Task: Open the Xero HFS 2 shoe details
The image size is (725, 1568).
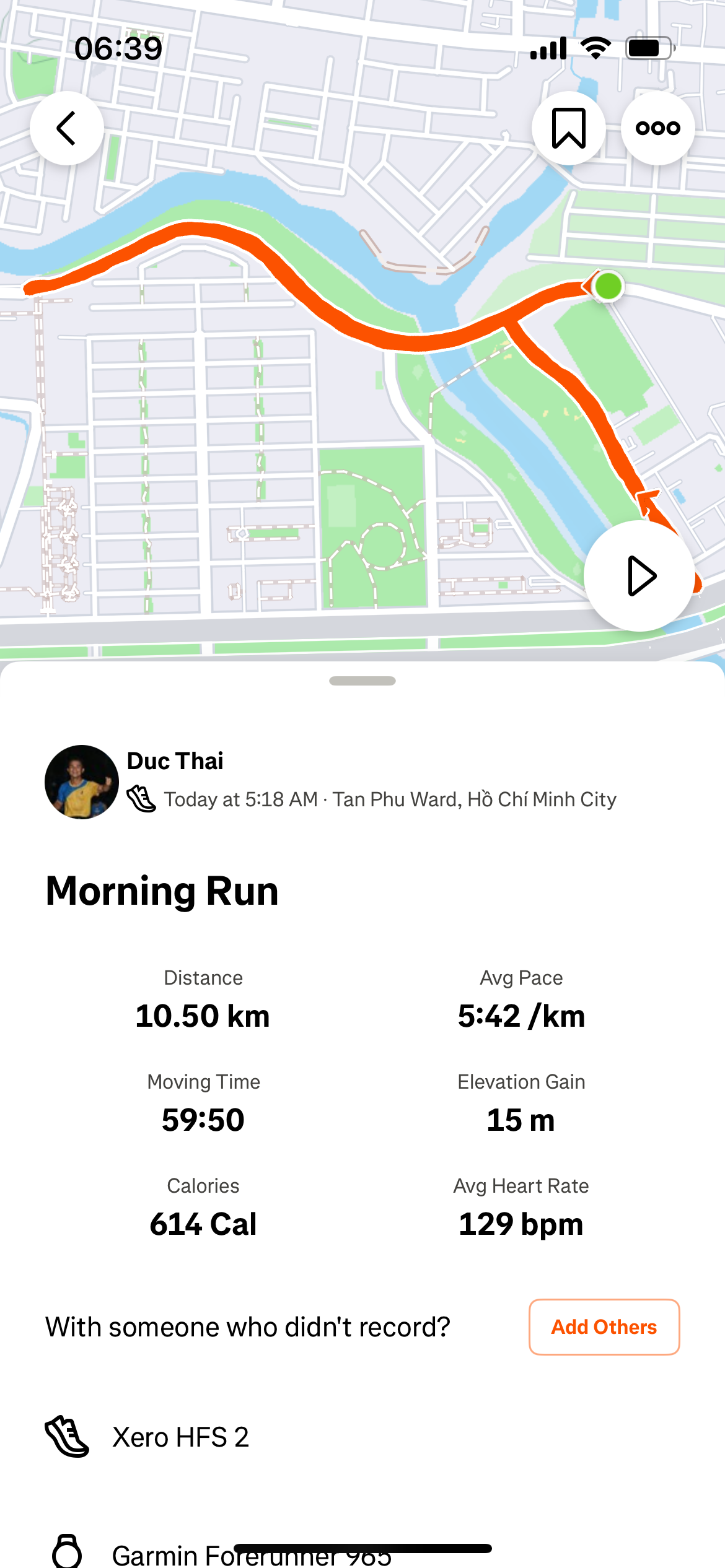Action: (180, 1437)
